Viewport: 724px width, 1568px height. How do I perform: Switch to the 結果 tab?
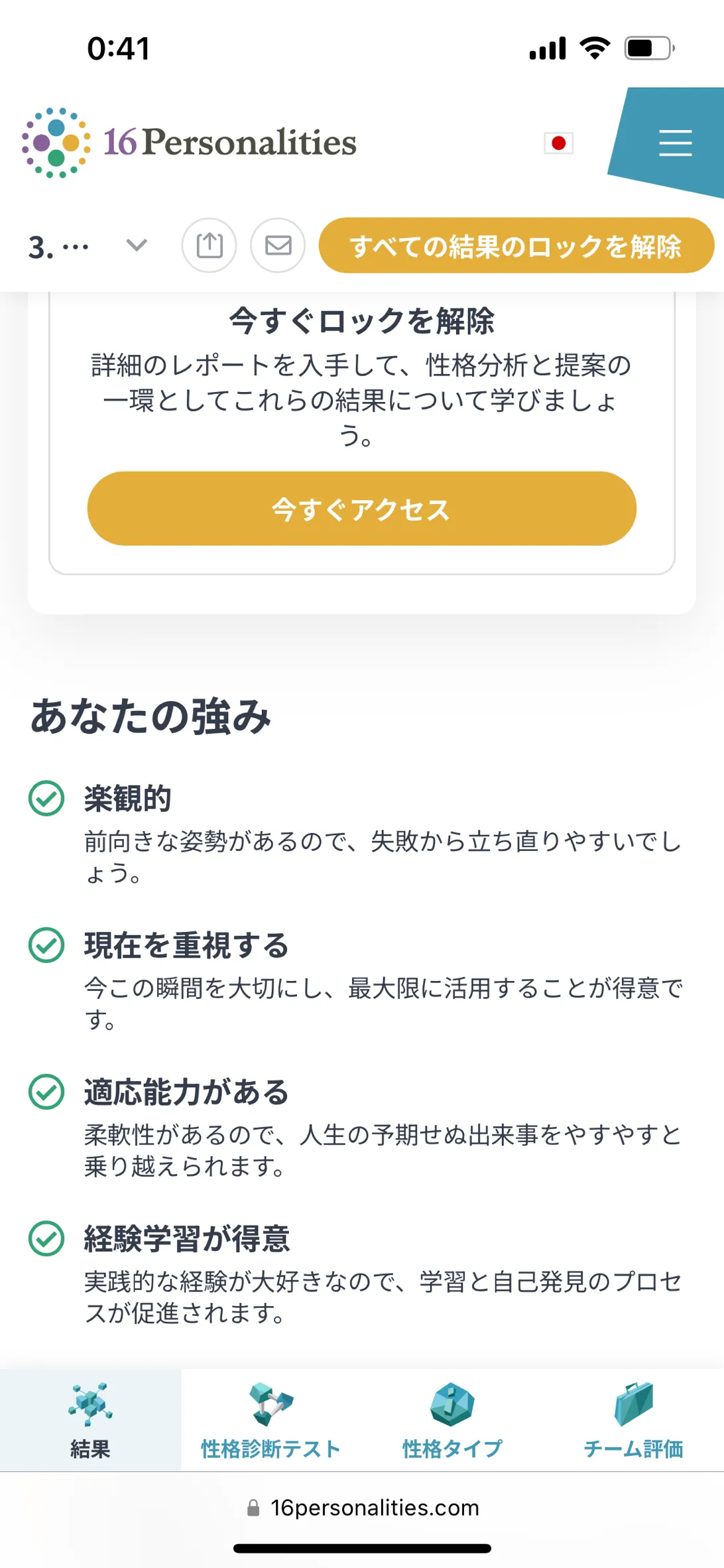pos(90,1420)
